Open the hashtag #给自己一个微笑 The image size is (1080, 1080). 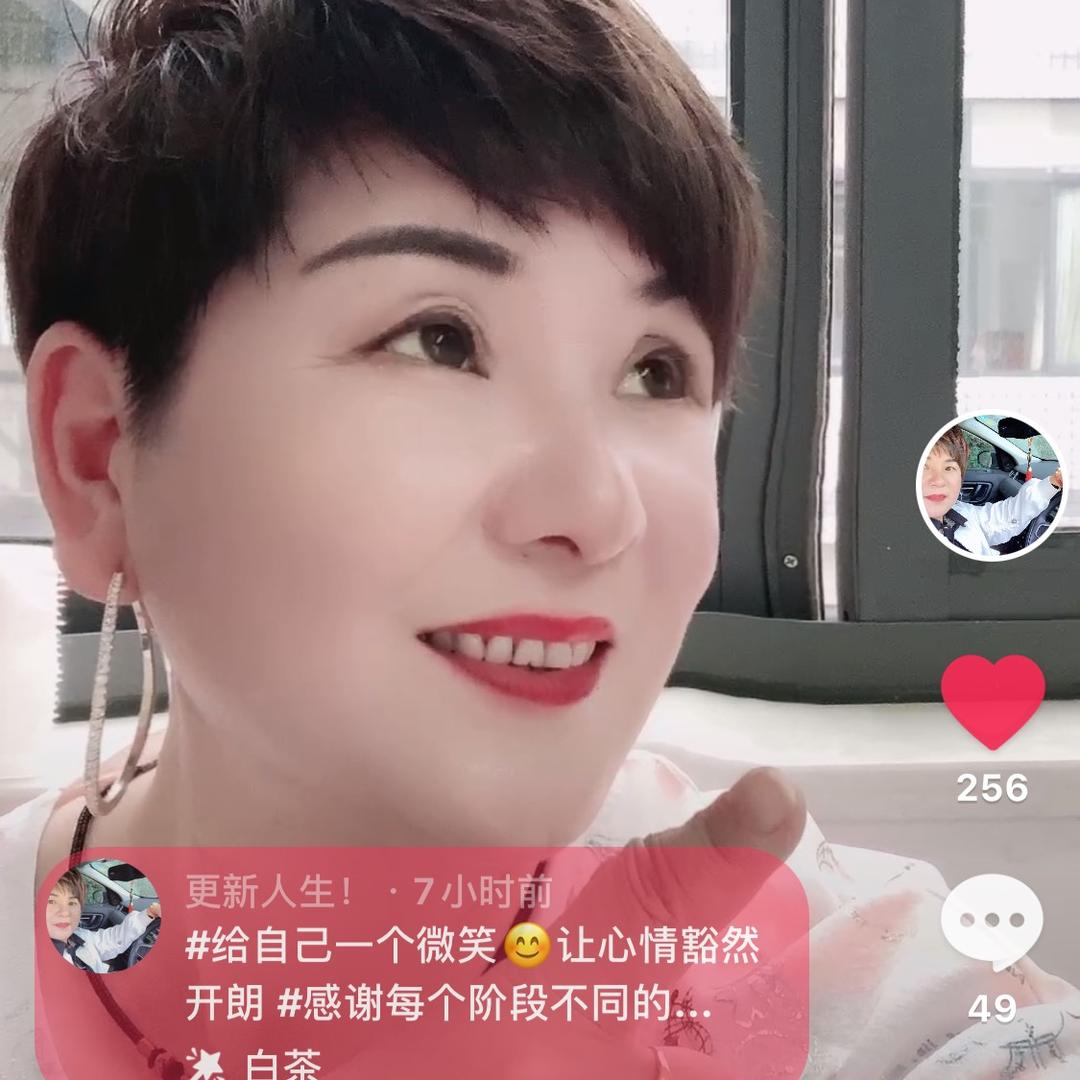click(340, 946)
